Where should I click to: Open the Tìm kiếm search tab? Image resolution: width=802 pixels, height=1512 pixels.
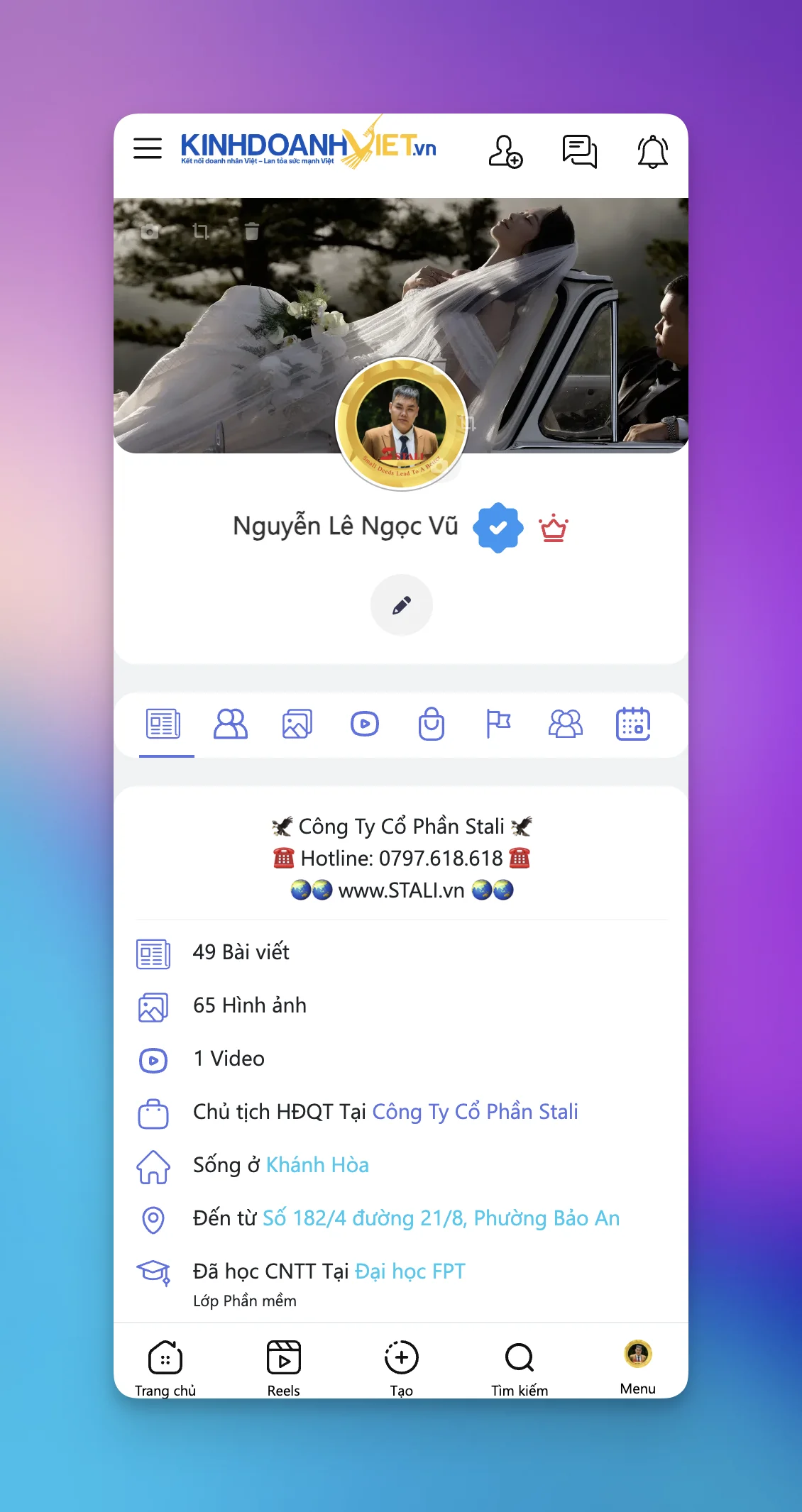520,1367
